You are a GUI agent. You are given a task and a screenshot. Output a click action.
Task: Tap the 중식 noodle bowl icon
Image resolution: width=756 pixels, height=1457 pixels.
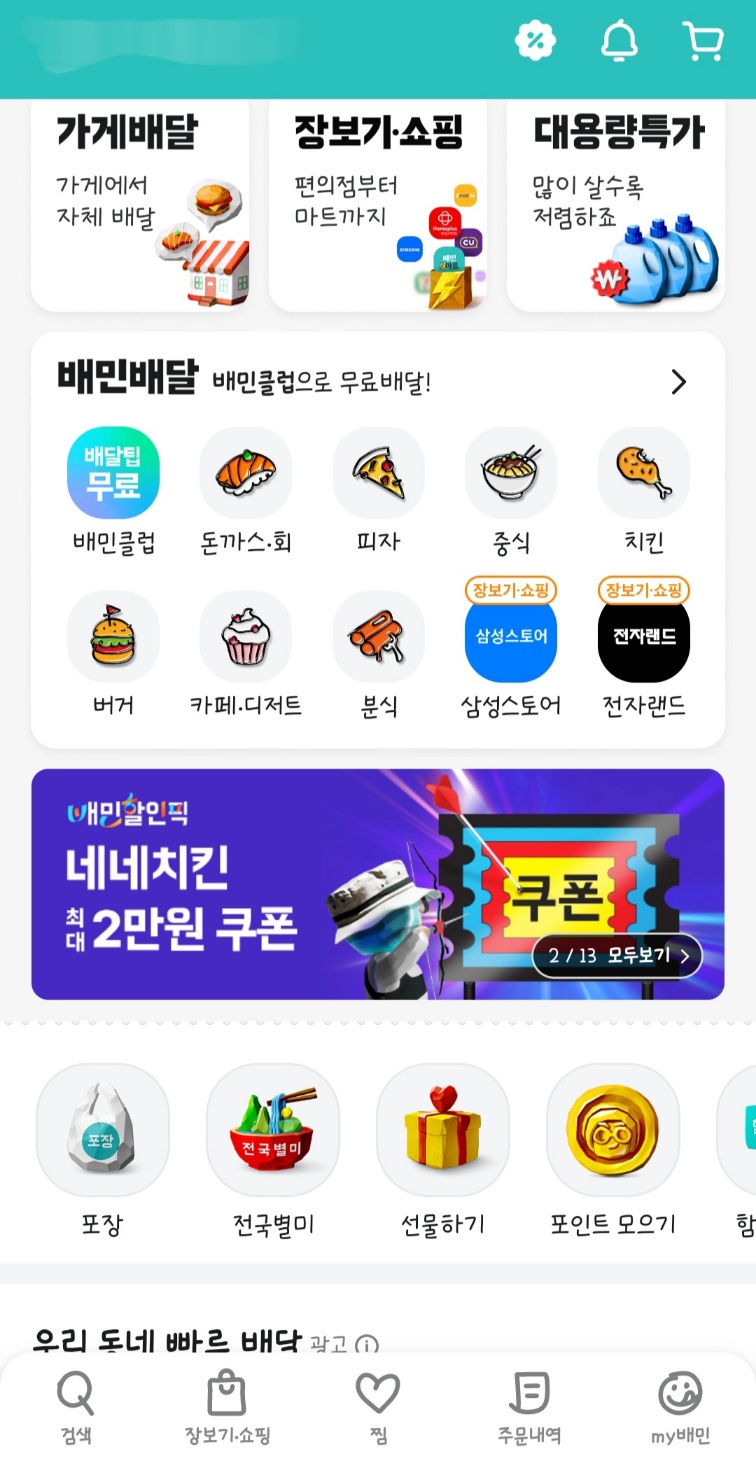[x=511, y=471]
